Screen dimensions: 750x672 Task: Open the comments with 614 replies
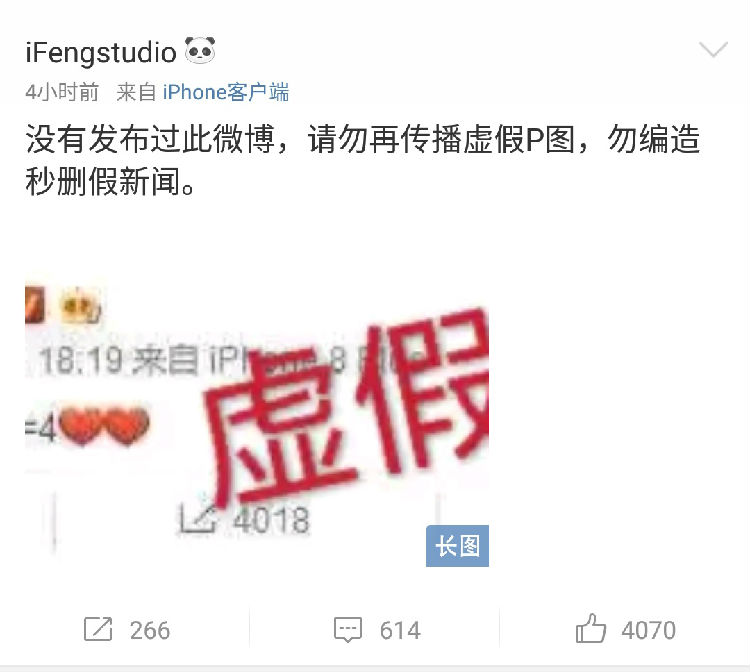(376, 630)
